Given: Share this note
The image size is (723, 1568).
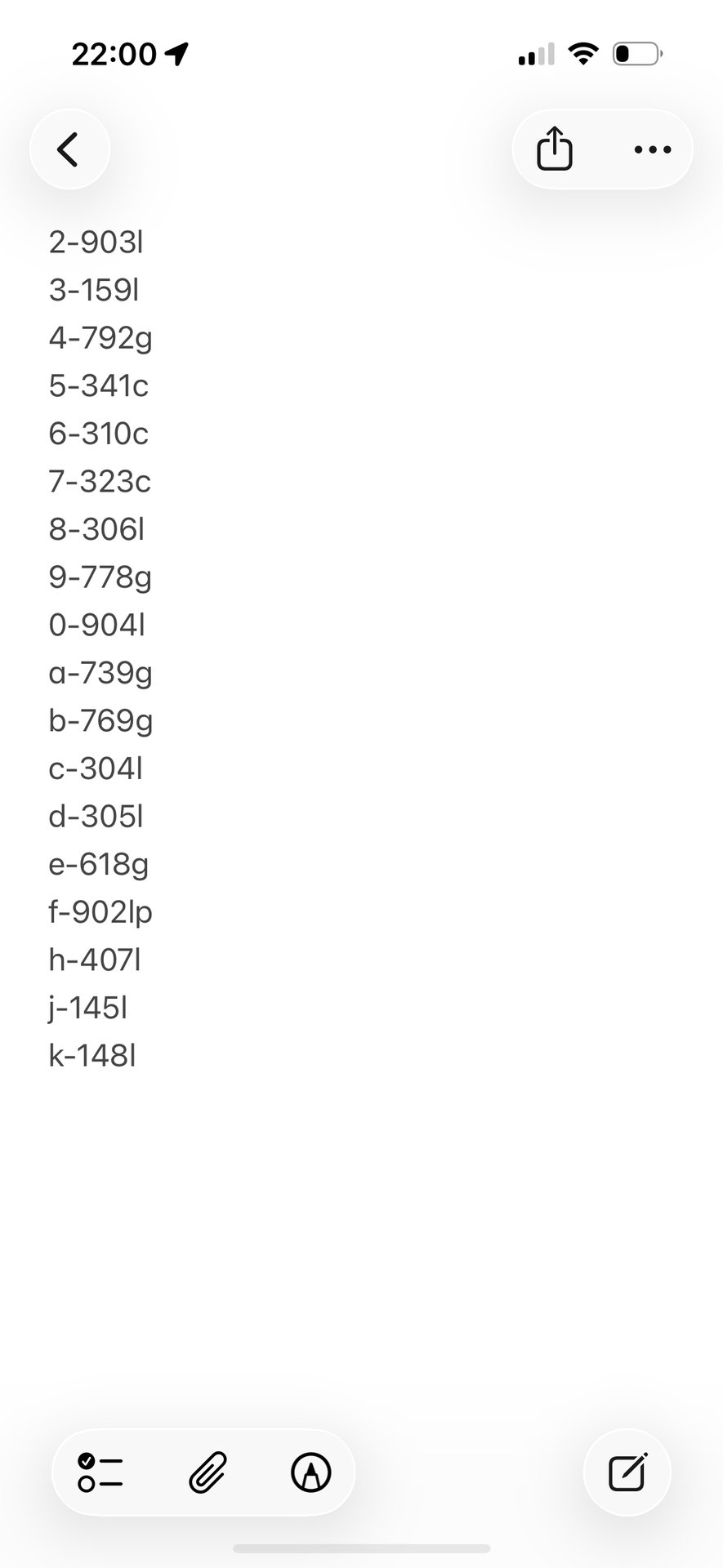Looking at the screenshot, I should tap(555, 149).
